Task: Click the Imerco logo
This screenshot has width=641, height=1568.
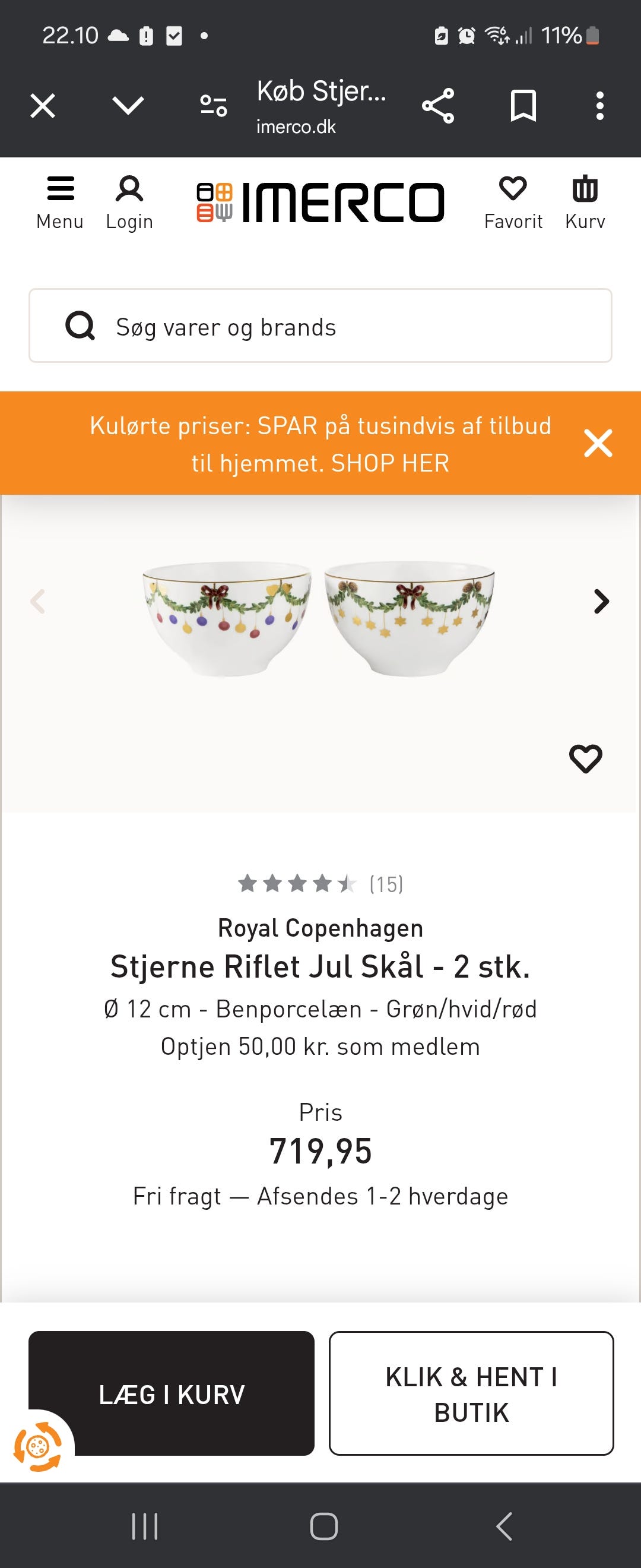Action: (x=322, y=201)
